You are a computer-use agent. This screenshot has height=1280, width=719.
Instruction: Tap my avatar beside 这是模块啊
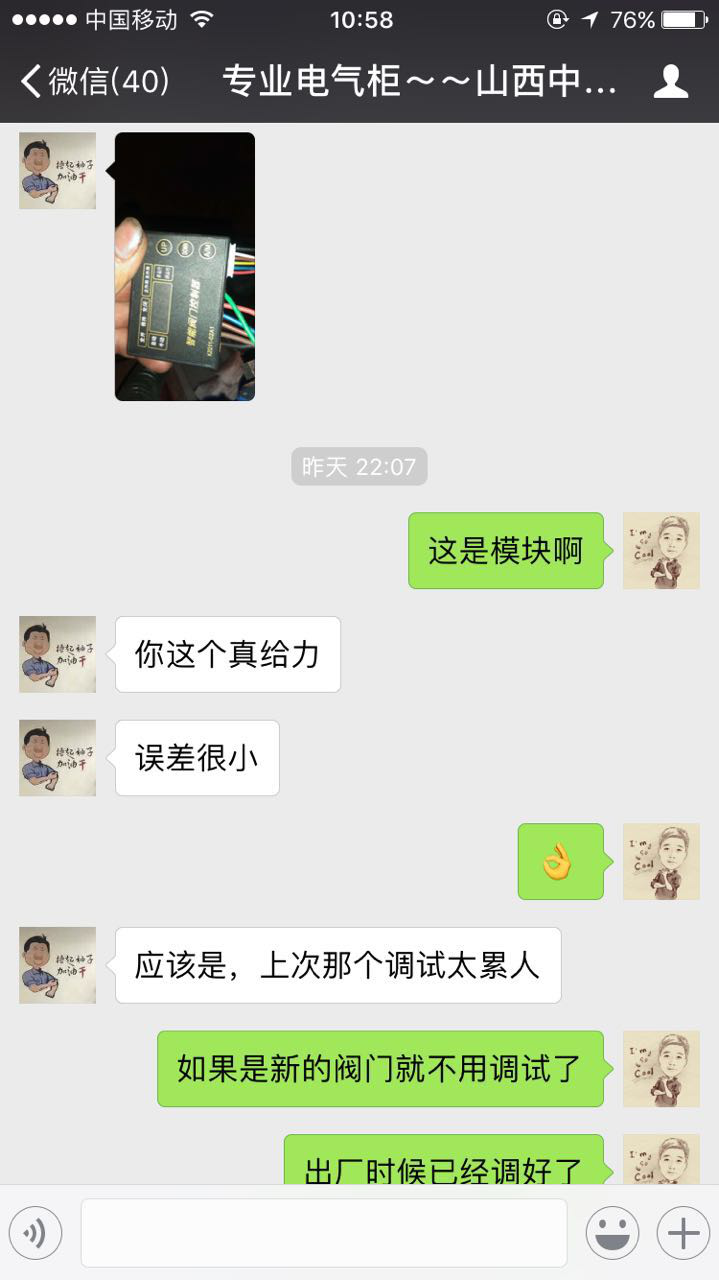tap(661, 551)
